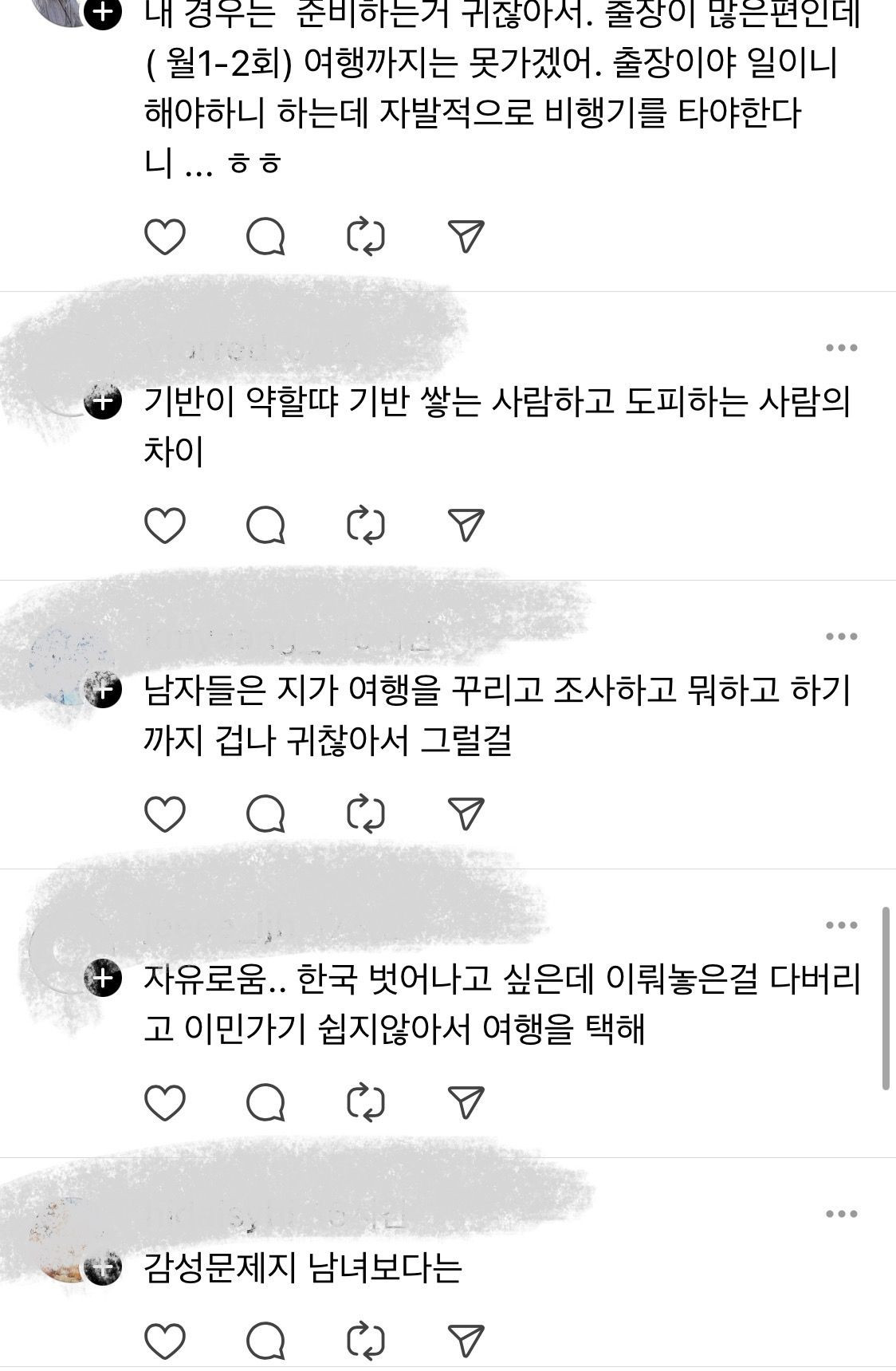Like the comment 감성문제지 남녀보다는
Image resolution: width=896 pixels, height=1371 pixels.
click(x=165, y=1341)
